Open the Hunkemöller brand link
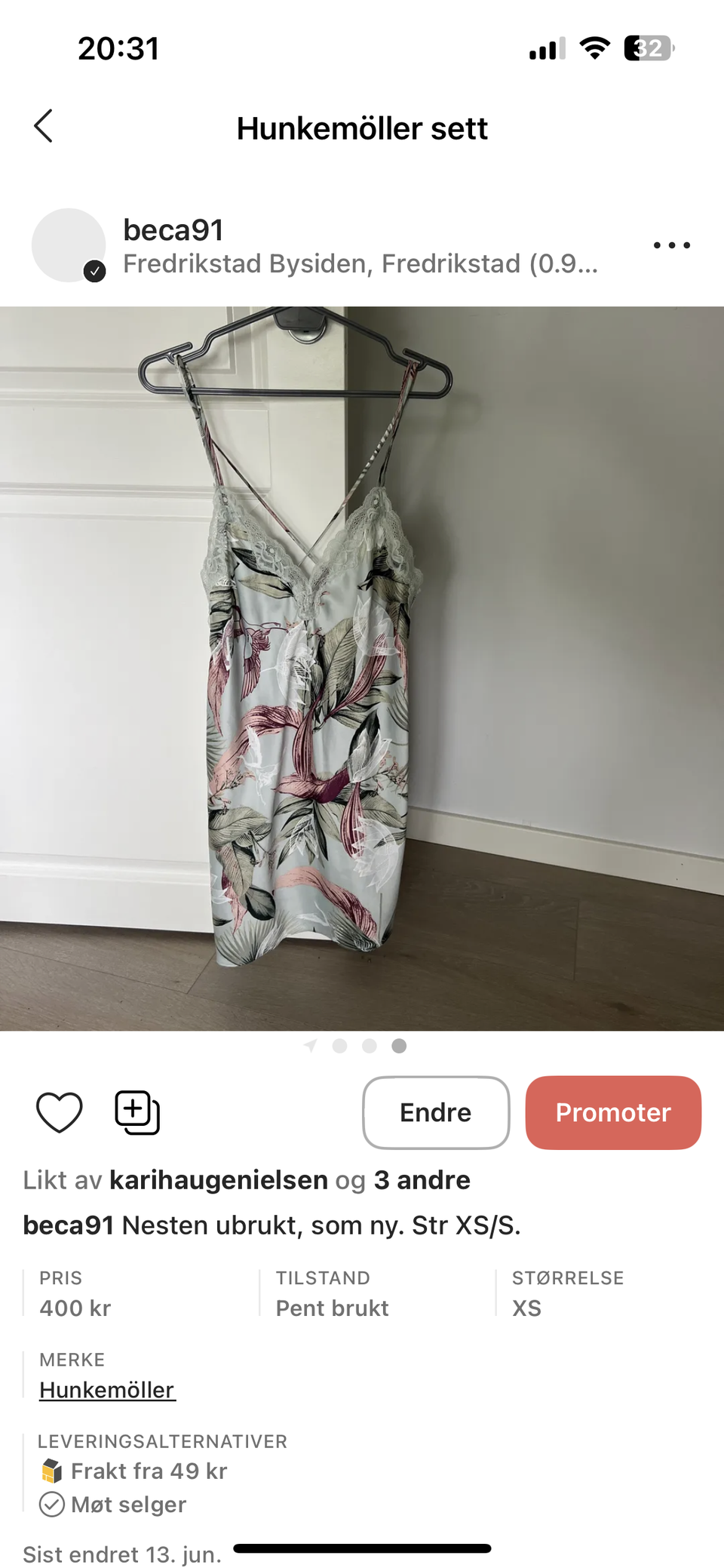Screen dimensions: 724x1568 tap(106, 1388)
